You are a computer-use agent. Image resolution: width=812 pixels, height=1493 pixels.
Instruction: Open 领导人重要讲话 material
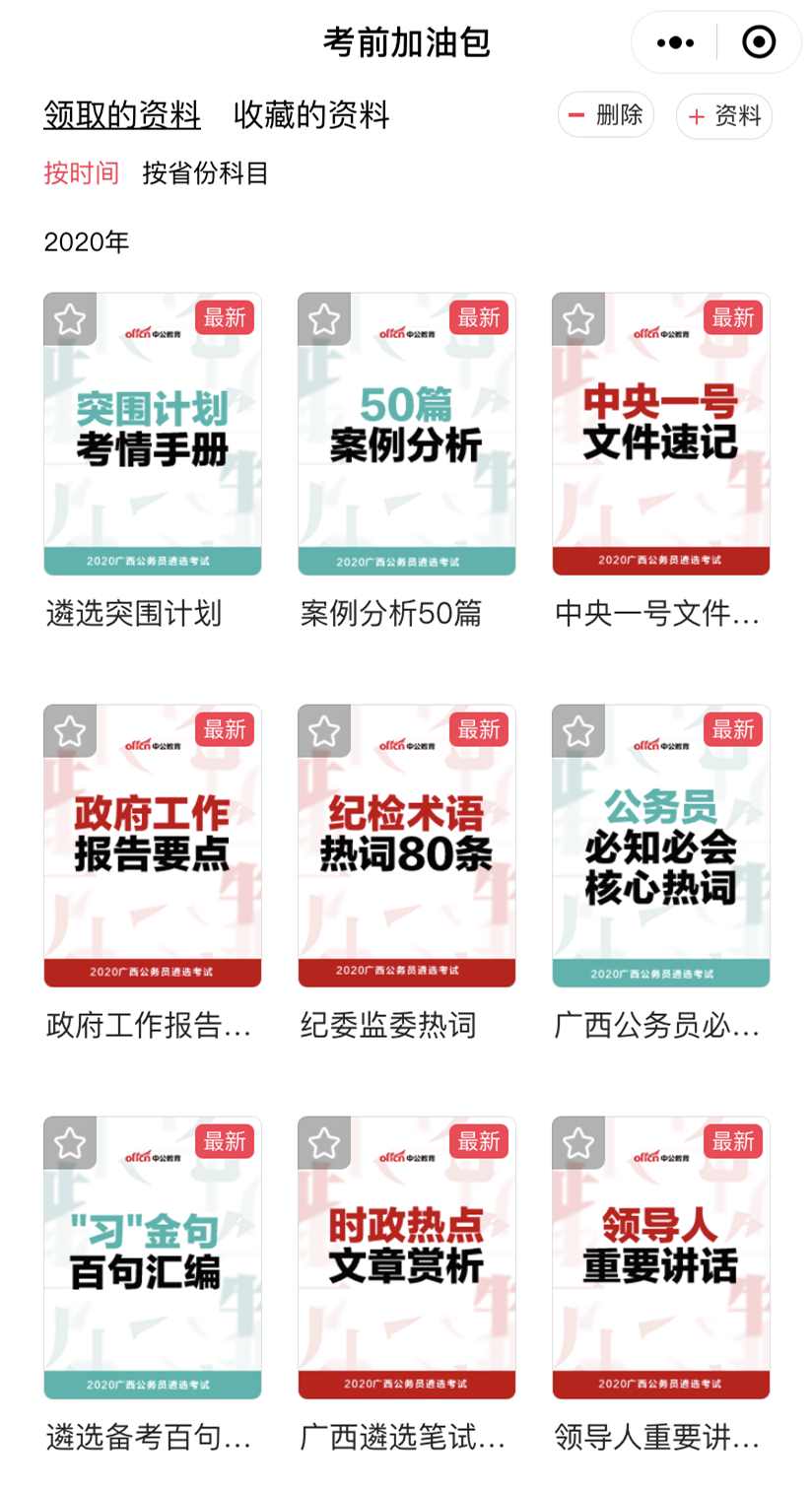coord(660,1257)
